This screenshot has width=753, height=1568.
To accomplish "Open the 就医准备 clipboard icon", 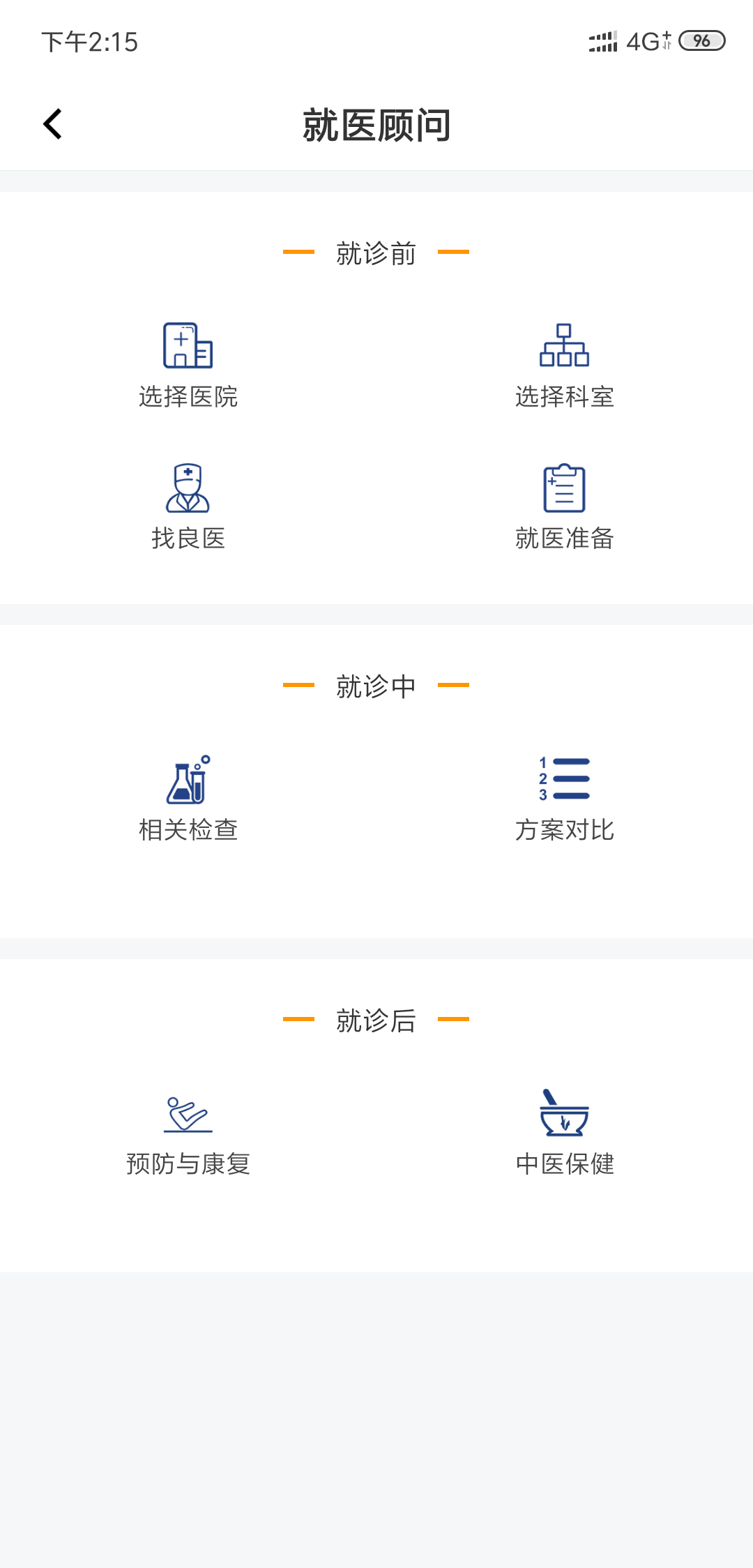I will click(x=565, y=488).
